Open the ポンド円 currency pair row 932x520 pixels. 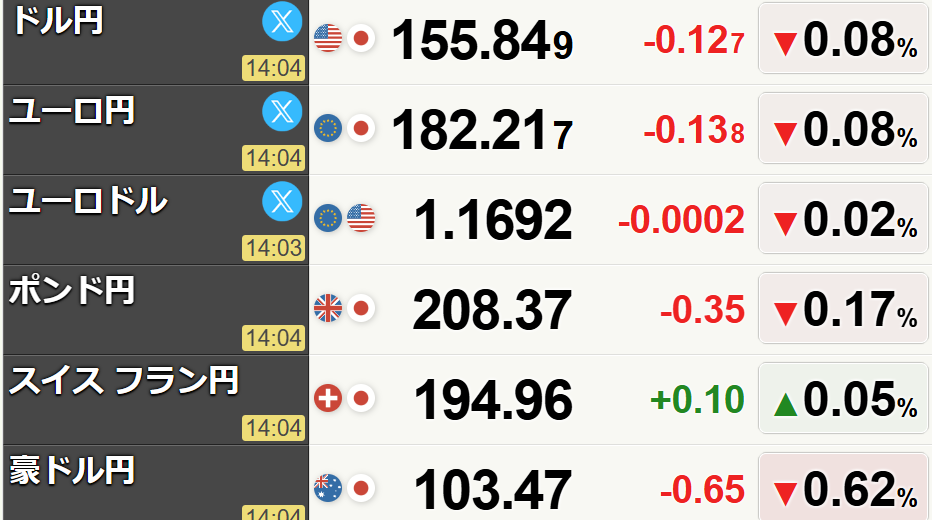click(x=70, y=291)
